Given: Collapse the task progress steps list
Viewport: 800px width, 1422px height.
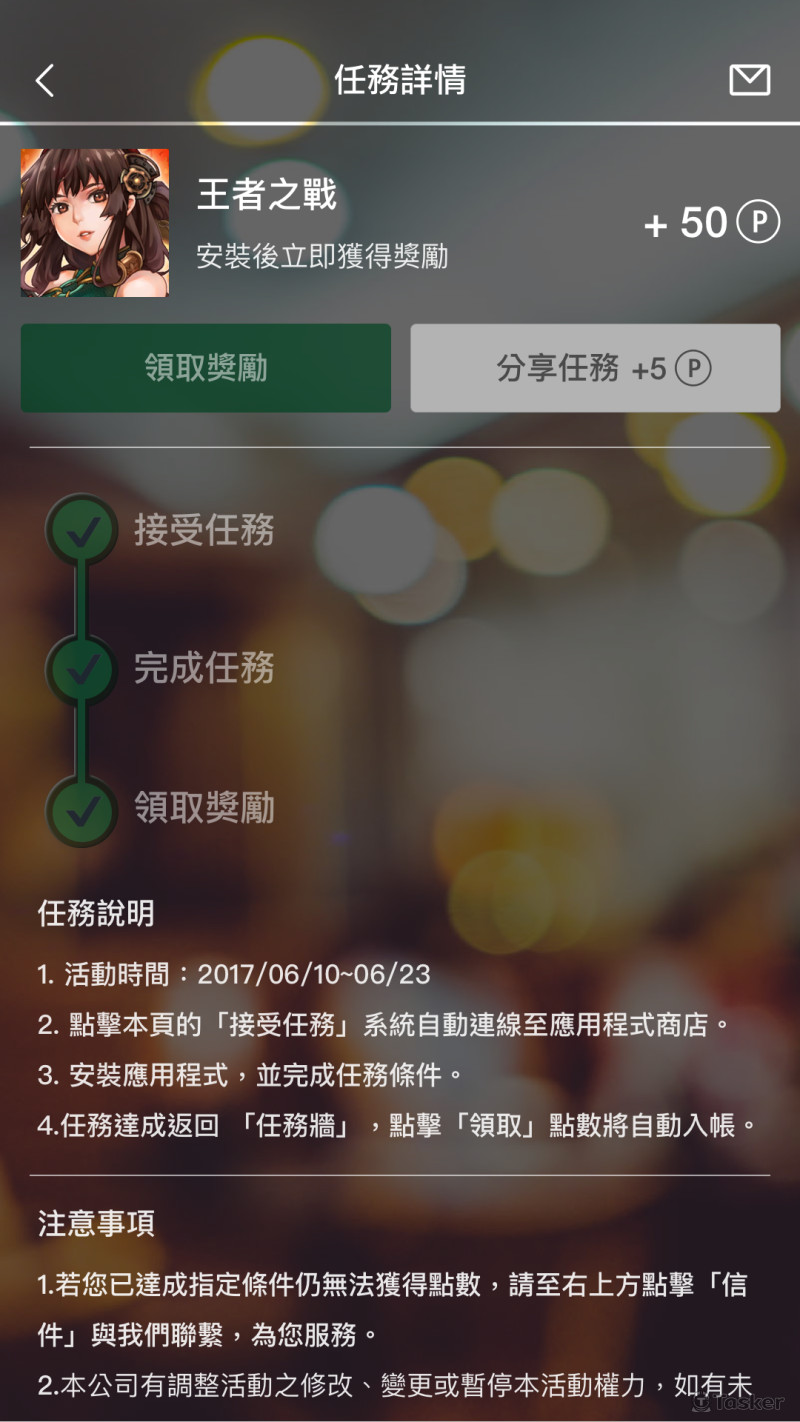Looking at the screenshot, I should pyautogui.click(x=80, y=670).
